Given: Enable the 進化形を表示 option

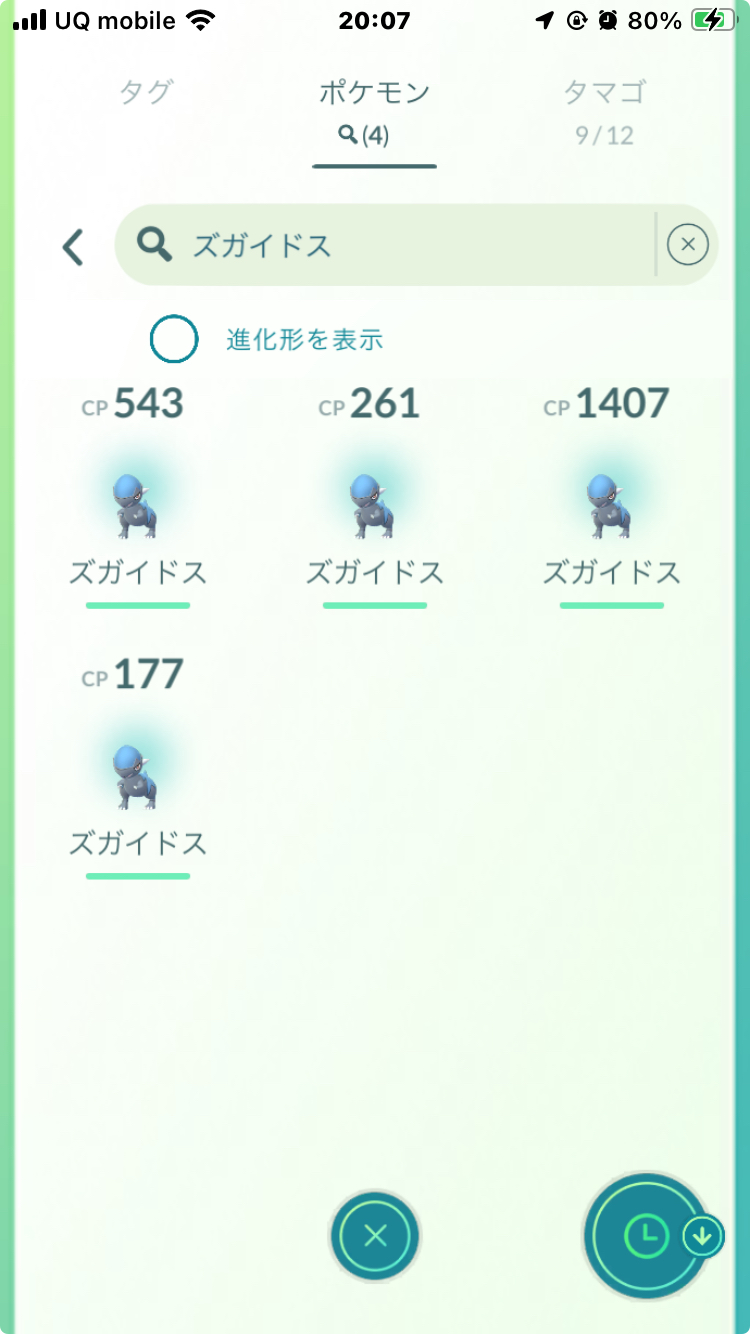Looking at the screenshot, I should pyautogui.click(x=174, y=339).
